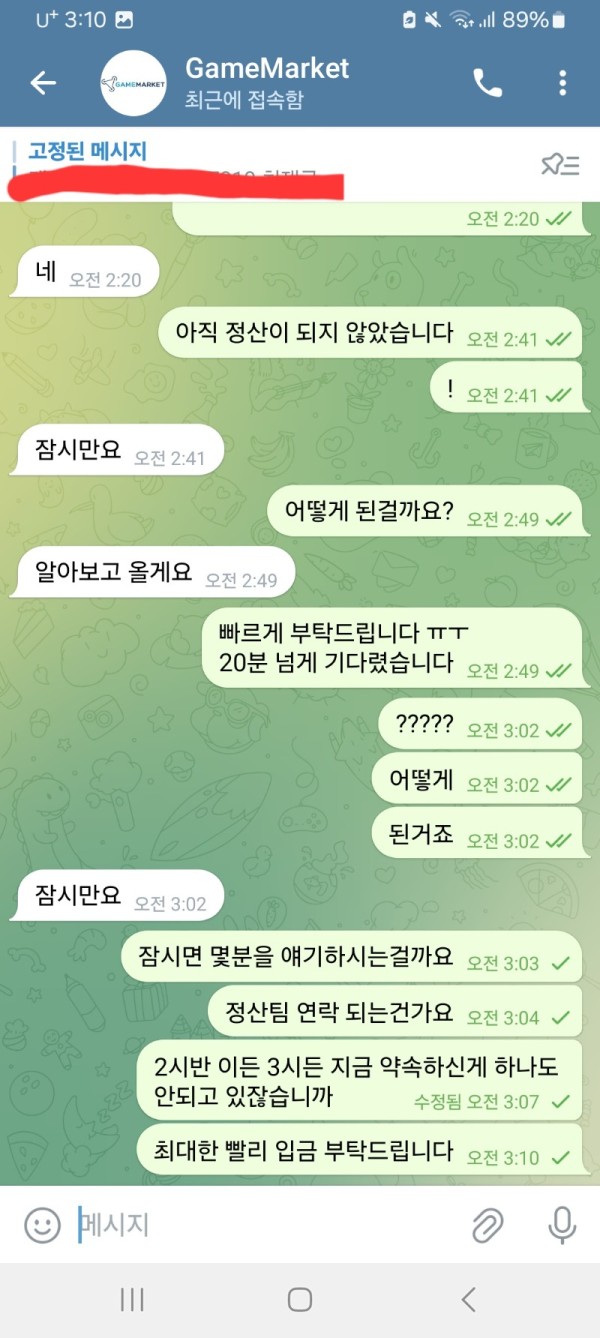Show the pinned messages list icon
This screenshot has width=600, height=1338.
560,165
